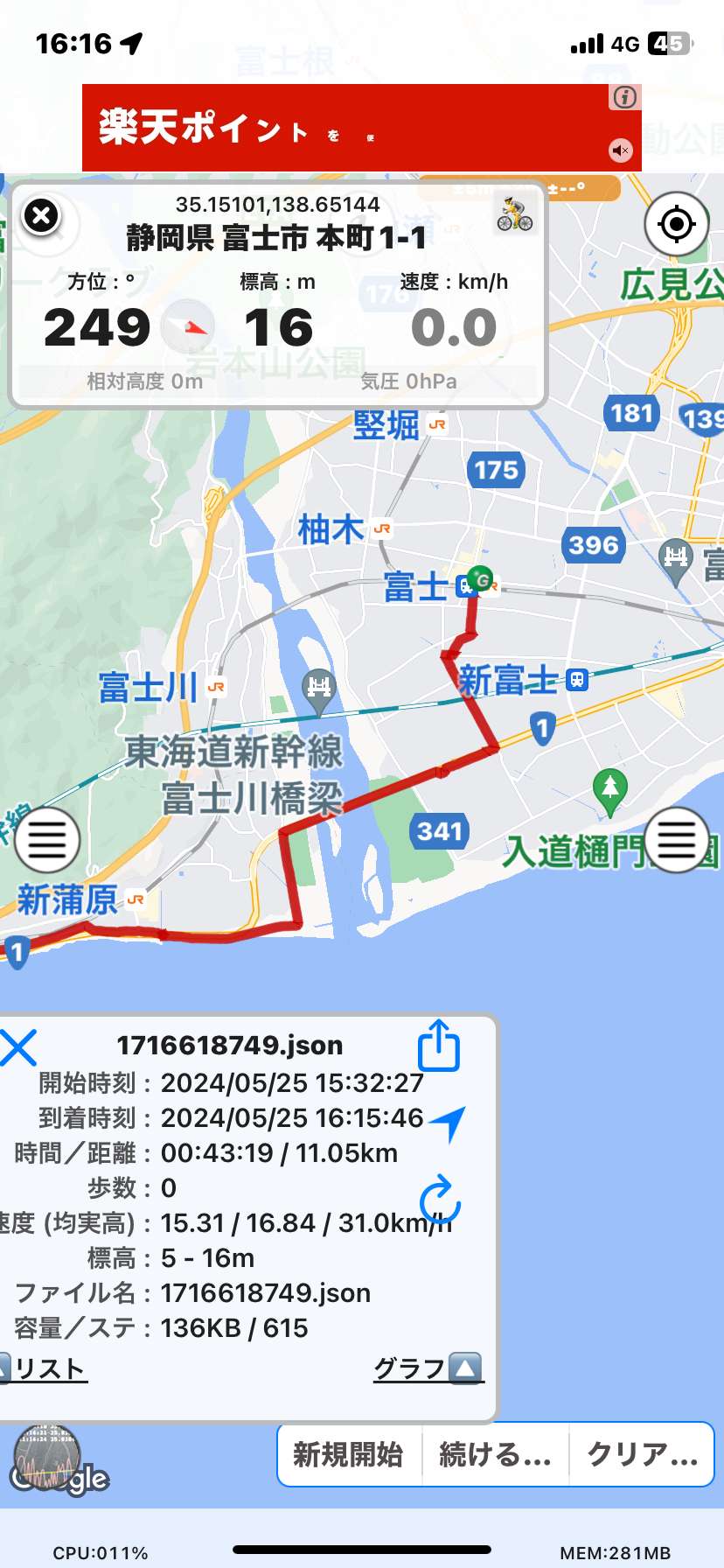The width and height of the screenshot is (724, 1568).
Task: Reload the track with the refresh icon
Action: tap(441, 1199)
